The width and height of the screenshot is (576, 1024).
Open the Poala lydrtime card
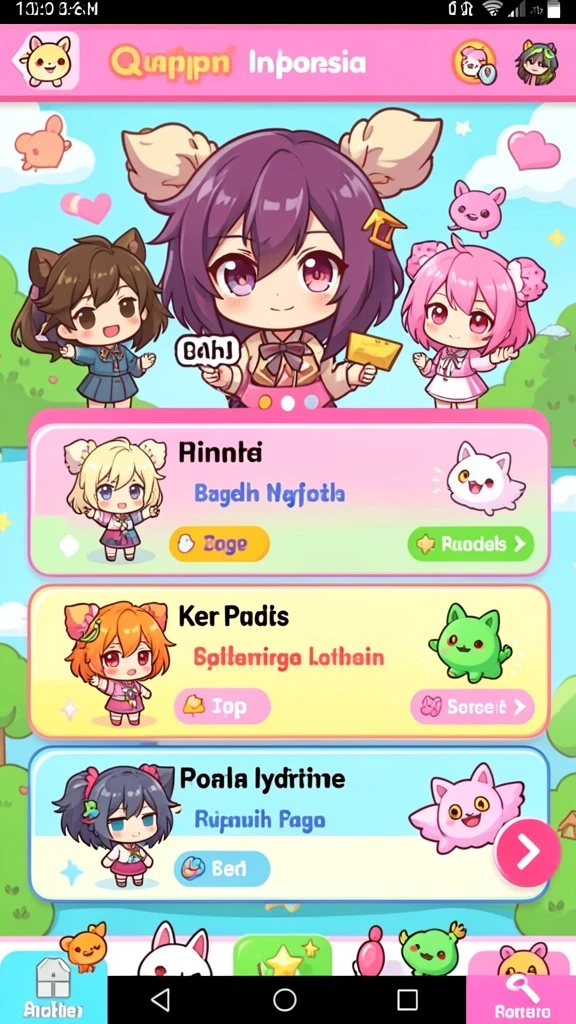pos(289,824)
